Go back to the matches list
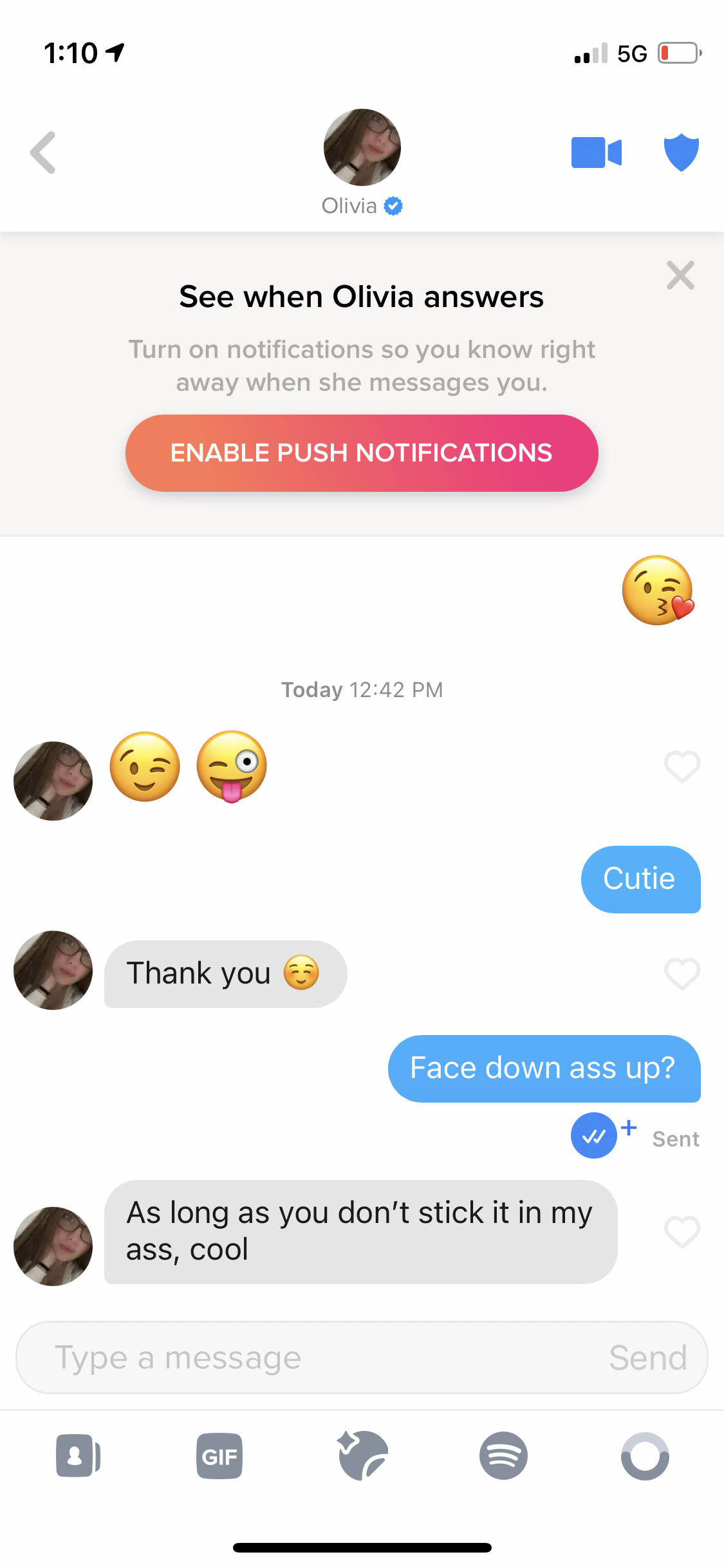This screenshot has width=724, height=1568. [x=43, y=153]
